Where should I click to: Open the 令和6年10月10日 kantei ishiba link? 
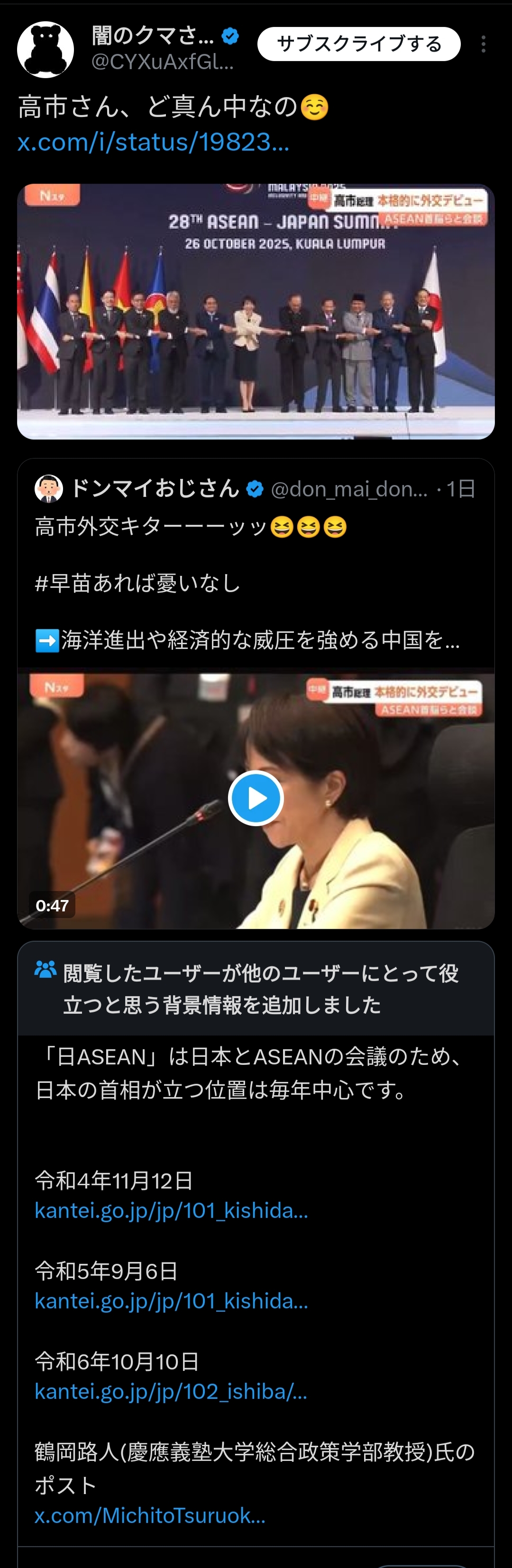pos(171,1391)
